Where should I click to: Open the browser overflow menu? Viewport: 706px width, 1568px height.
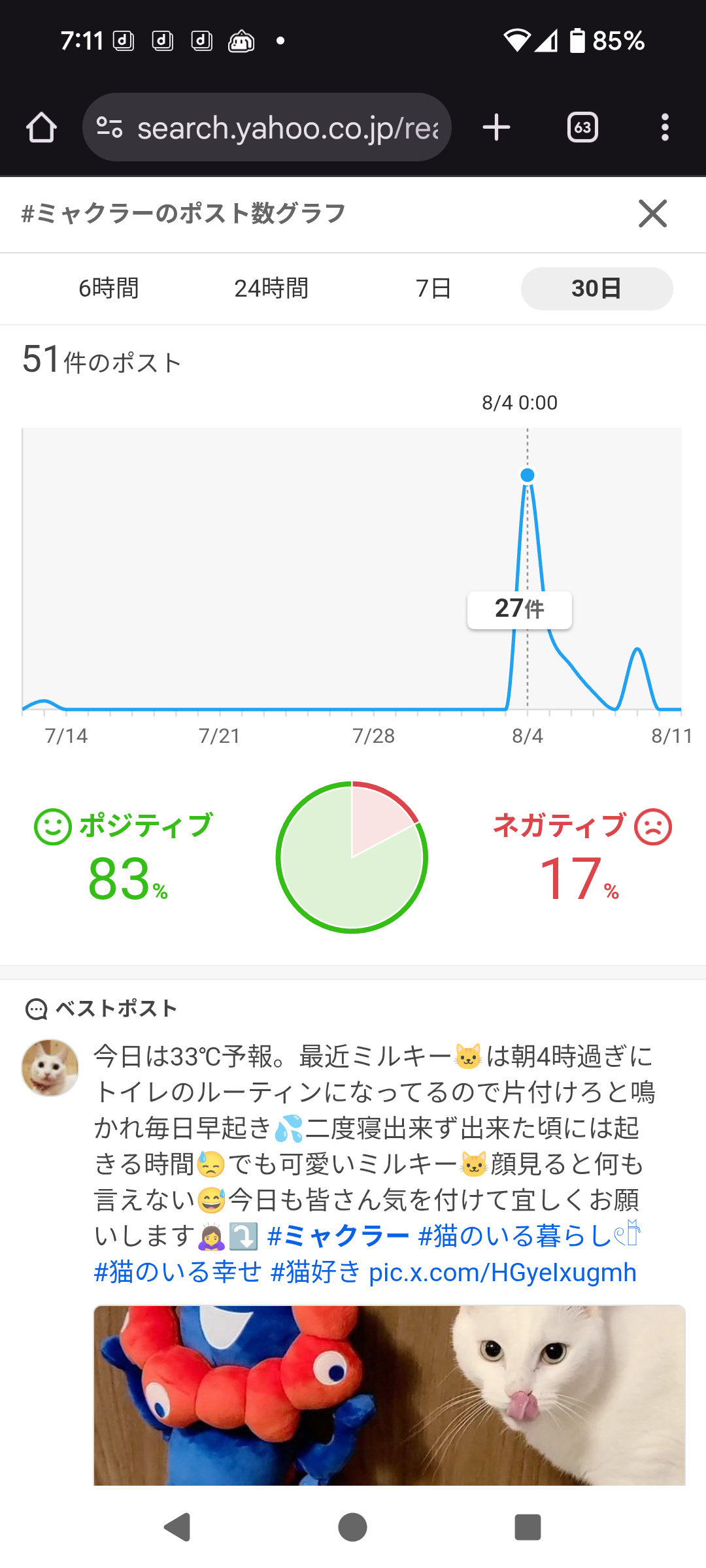pyautogui.click(x=665, y=127)
